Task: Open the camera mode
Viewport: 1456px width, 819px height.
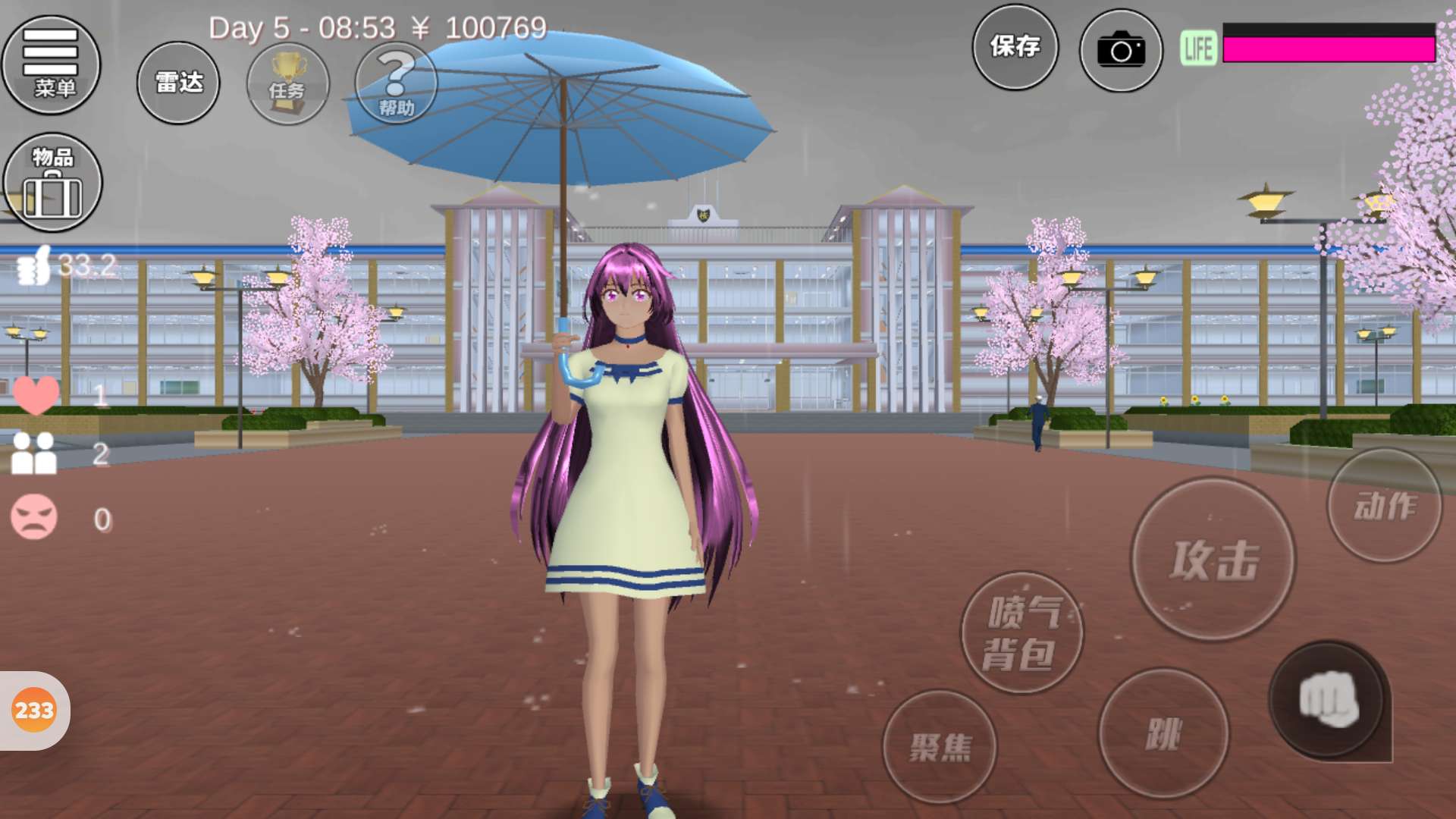Action: [1120, 51]
